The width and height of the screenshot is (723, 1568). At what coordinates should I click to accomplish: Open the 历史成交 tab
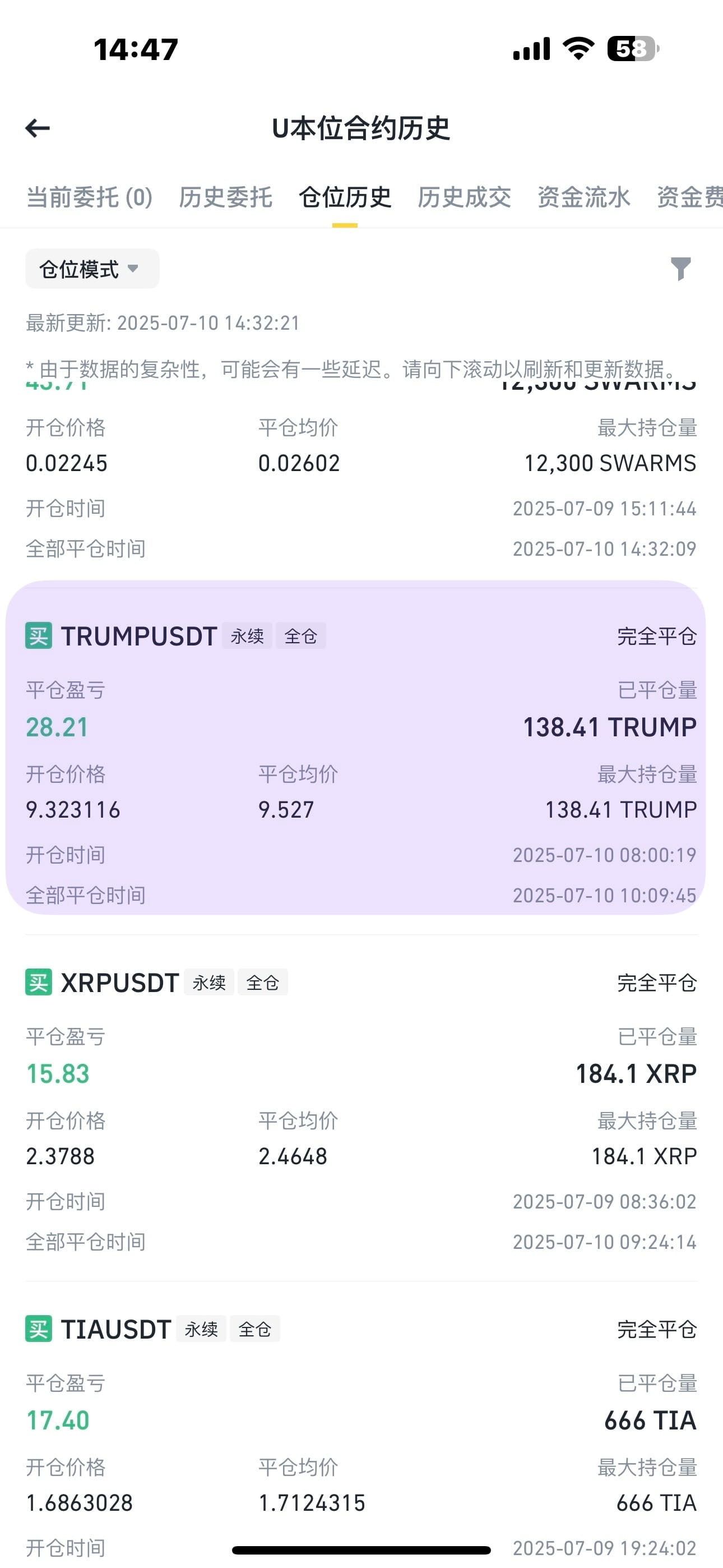click(x=464, y=198)
